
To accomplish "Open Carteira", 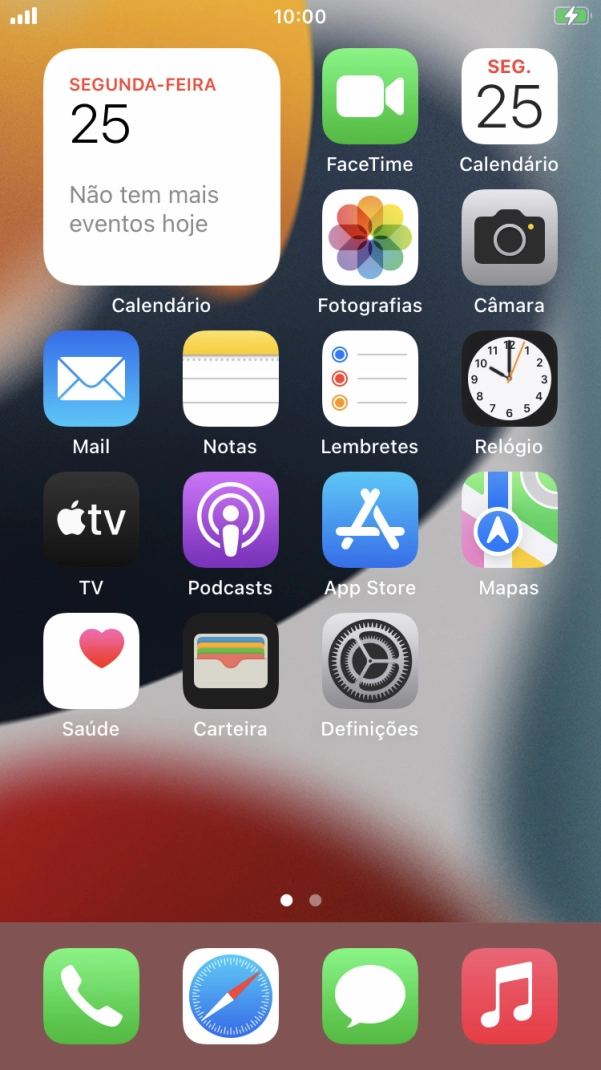I will pos(230,661).
